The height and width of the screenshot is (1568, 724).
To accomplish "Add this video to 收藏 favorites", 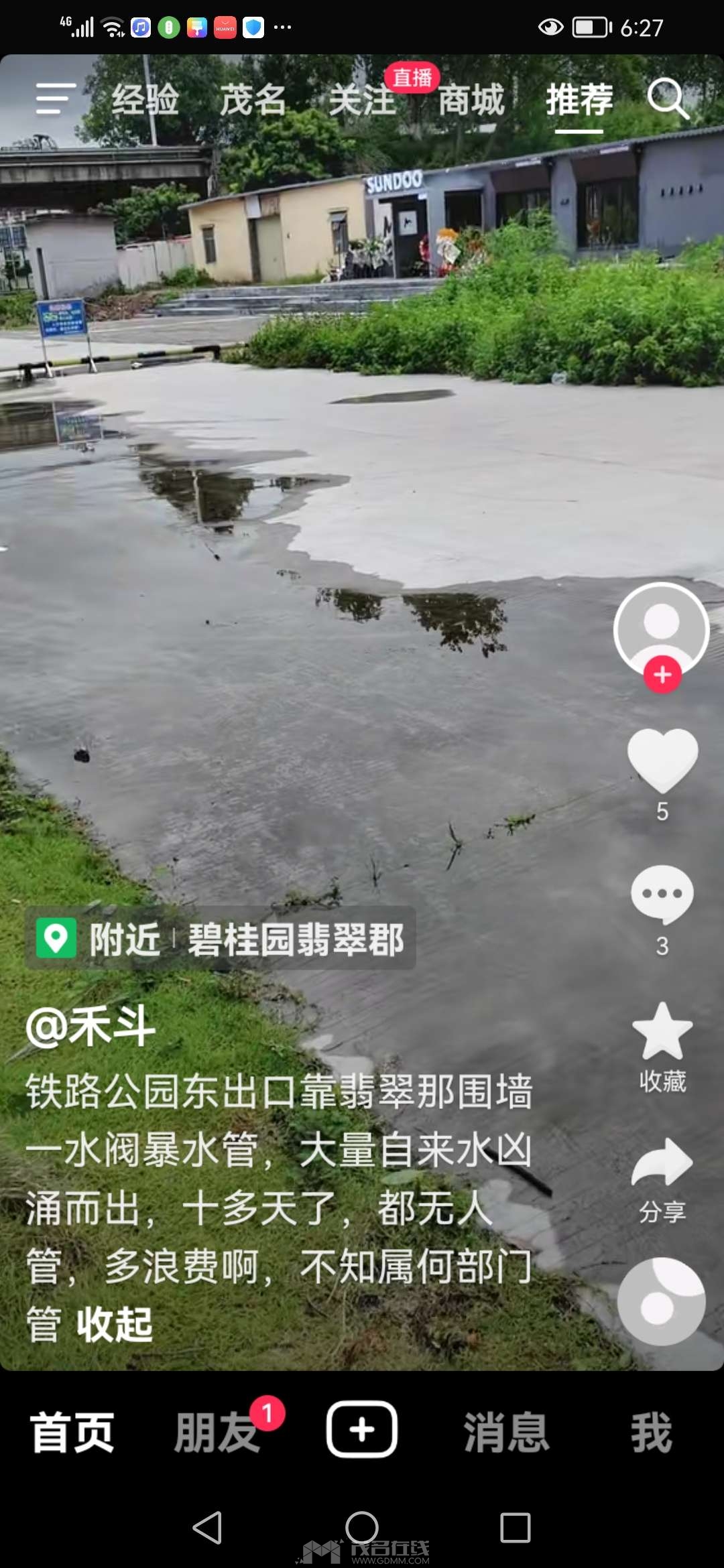I will tap(662, 1033).
